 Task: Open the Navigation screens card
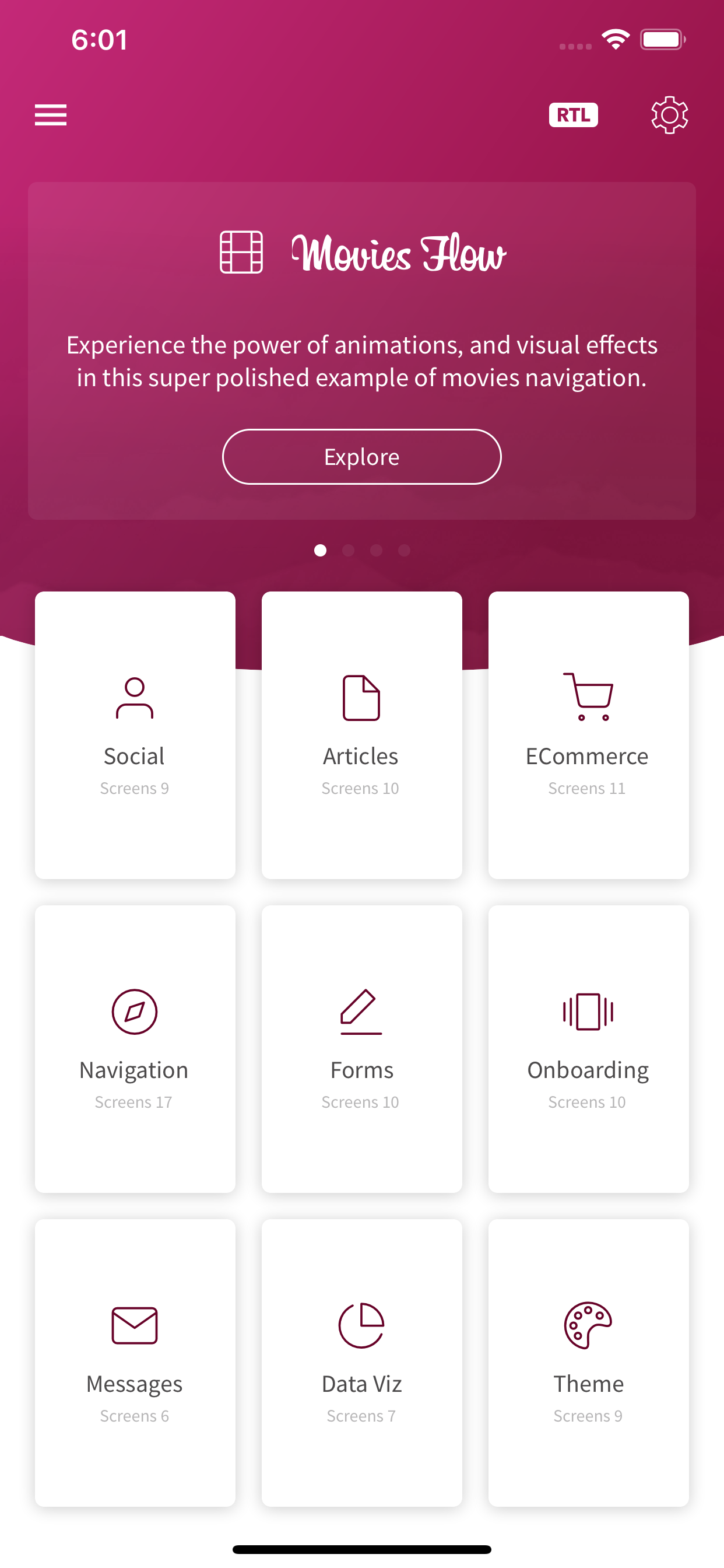135,1048
